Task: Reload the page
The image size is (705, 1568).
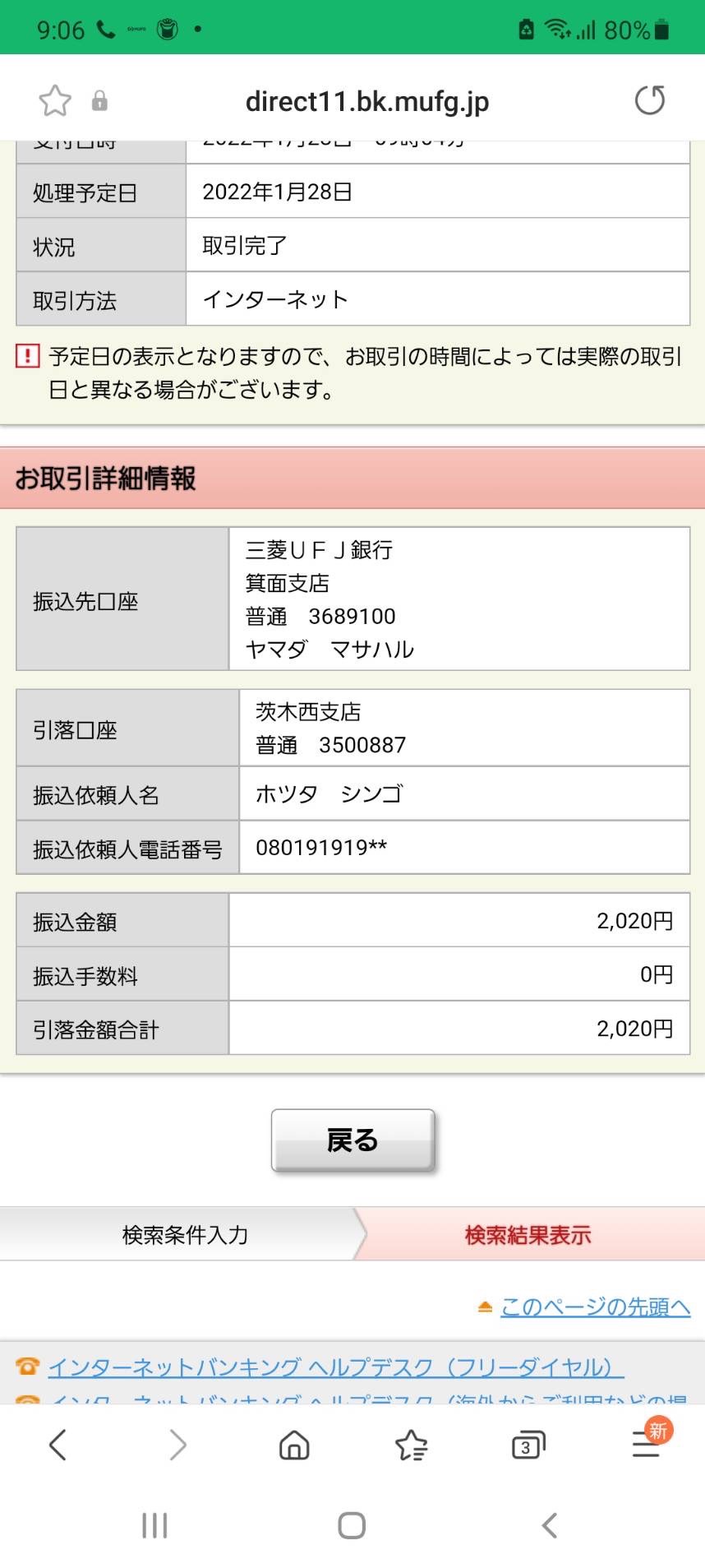Action: click(650, 100)
